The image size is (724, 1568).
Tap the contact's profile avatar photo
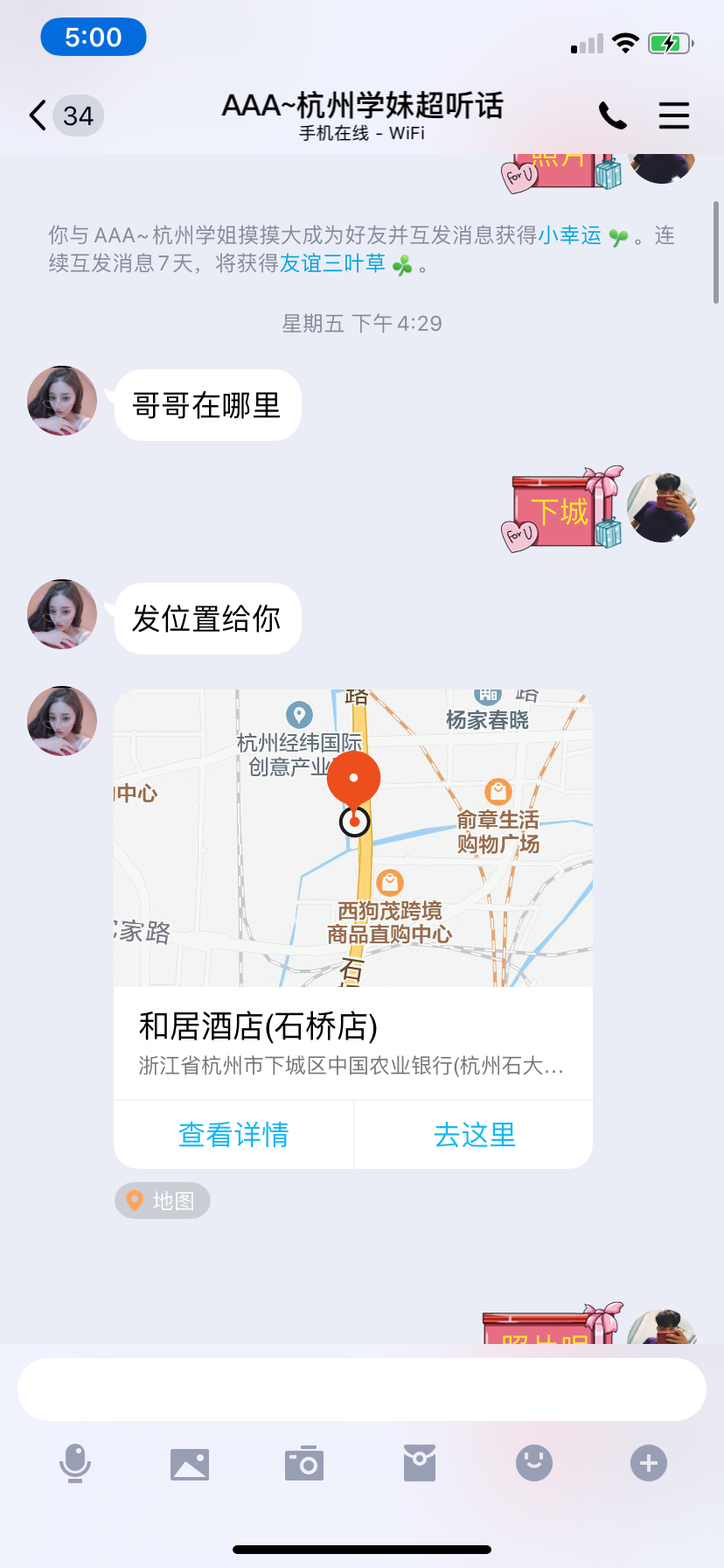[x=61, y=401]
